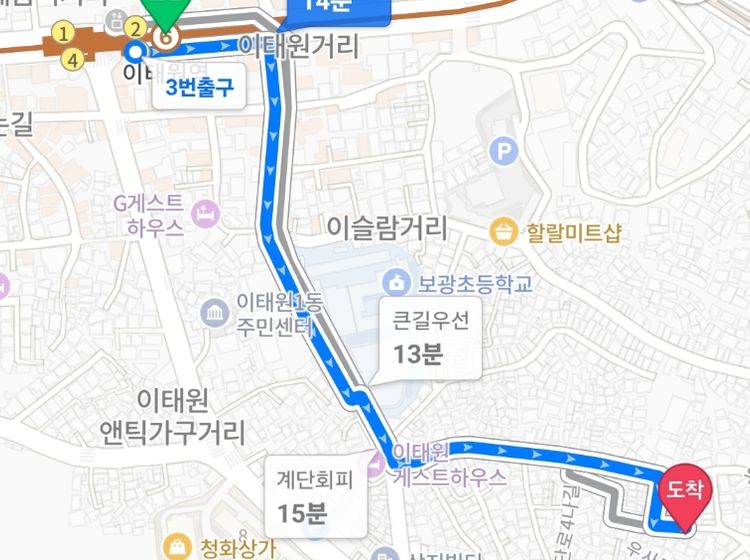Tap the red 도착 destination marker

click(x=684, y=489)
